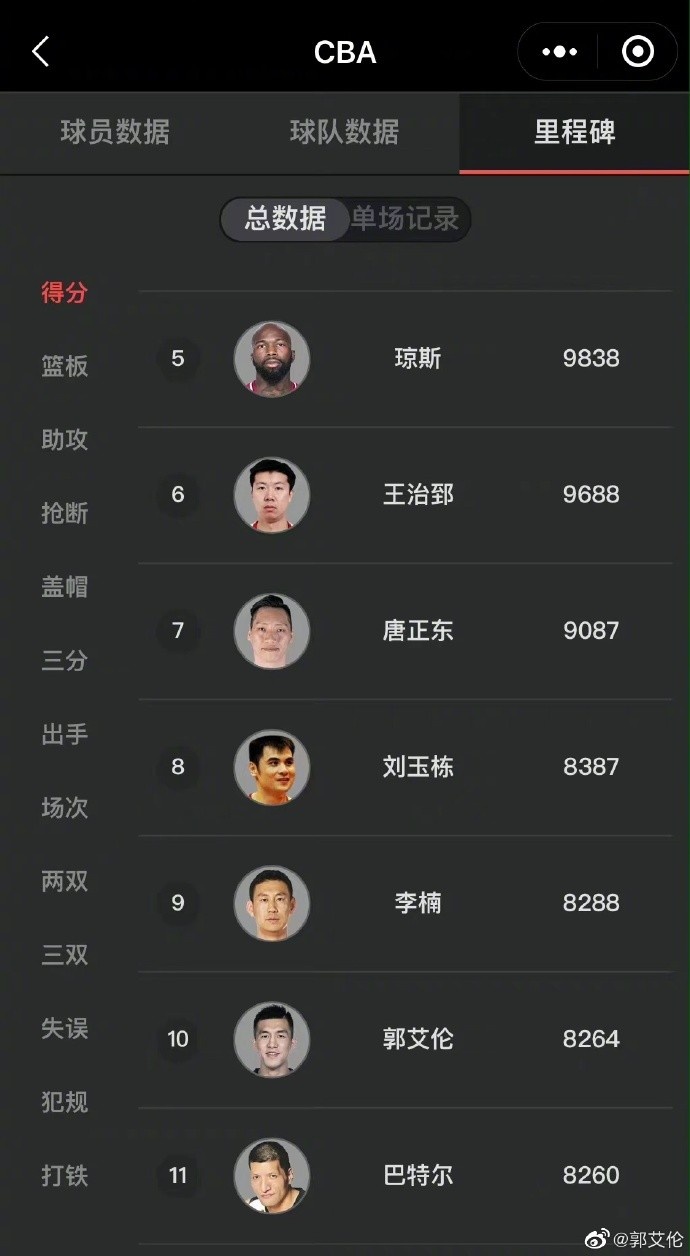The height and width of the screenshot is (1256, 690).
Task: Select the 三分 category
Action: point(65,661)
